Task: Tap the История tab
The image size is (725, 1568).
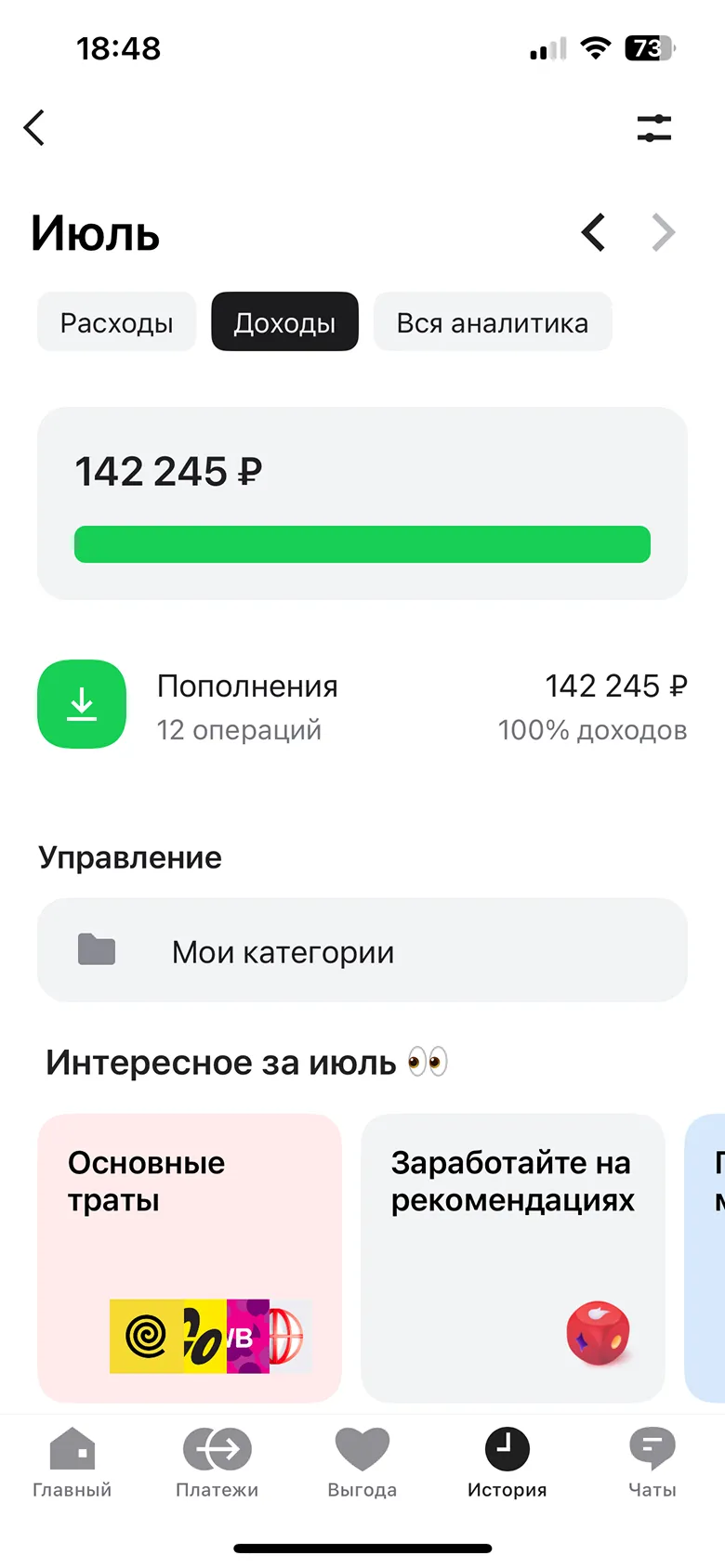Action: point(507,1462)
